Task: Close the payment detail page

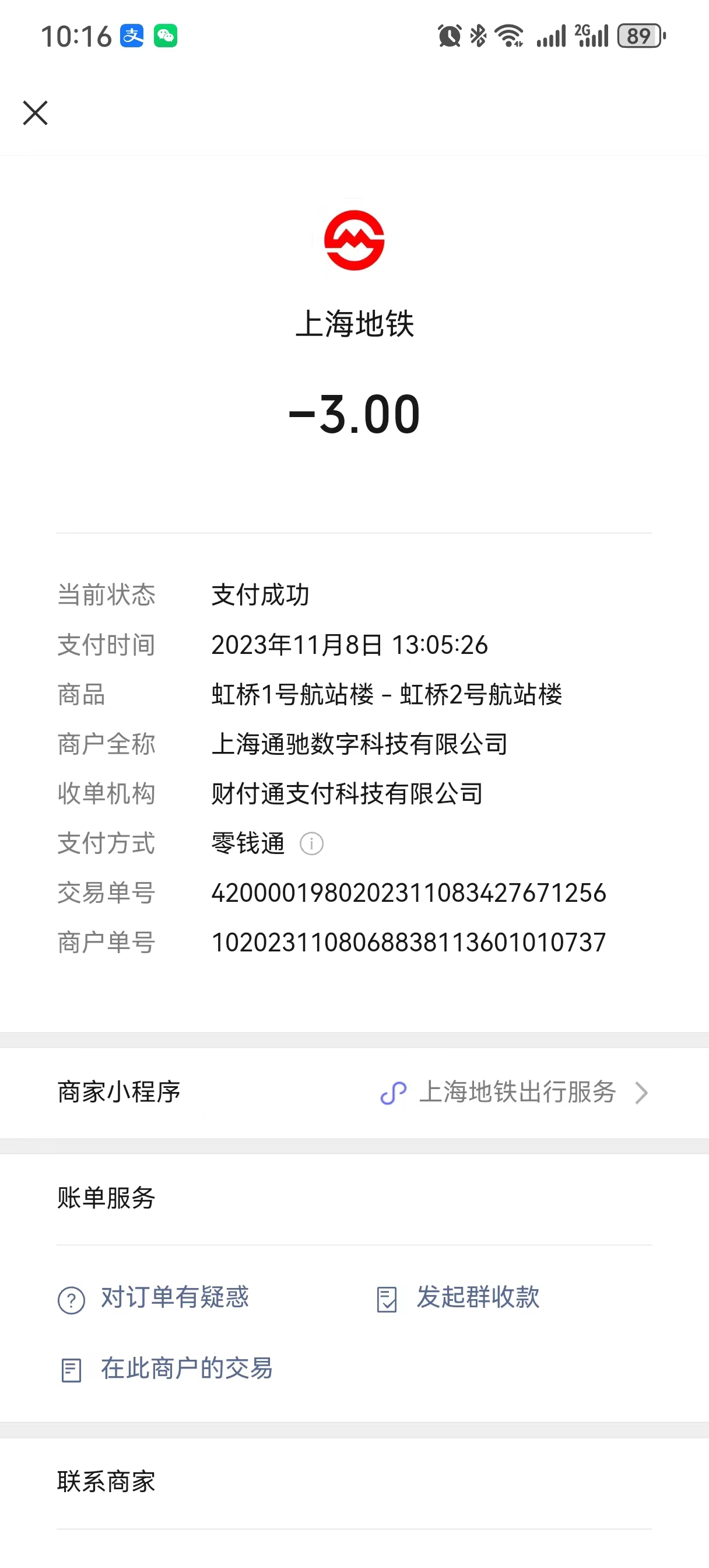Action: 36,113
